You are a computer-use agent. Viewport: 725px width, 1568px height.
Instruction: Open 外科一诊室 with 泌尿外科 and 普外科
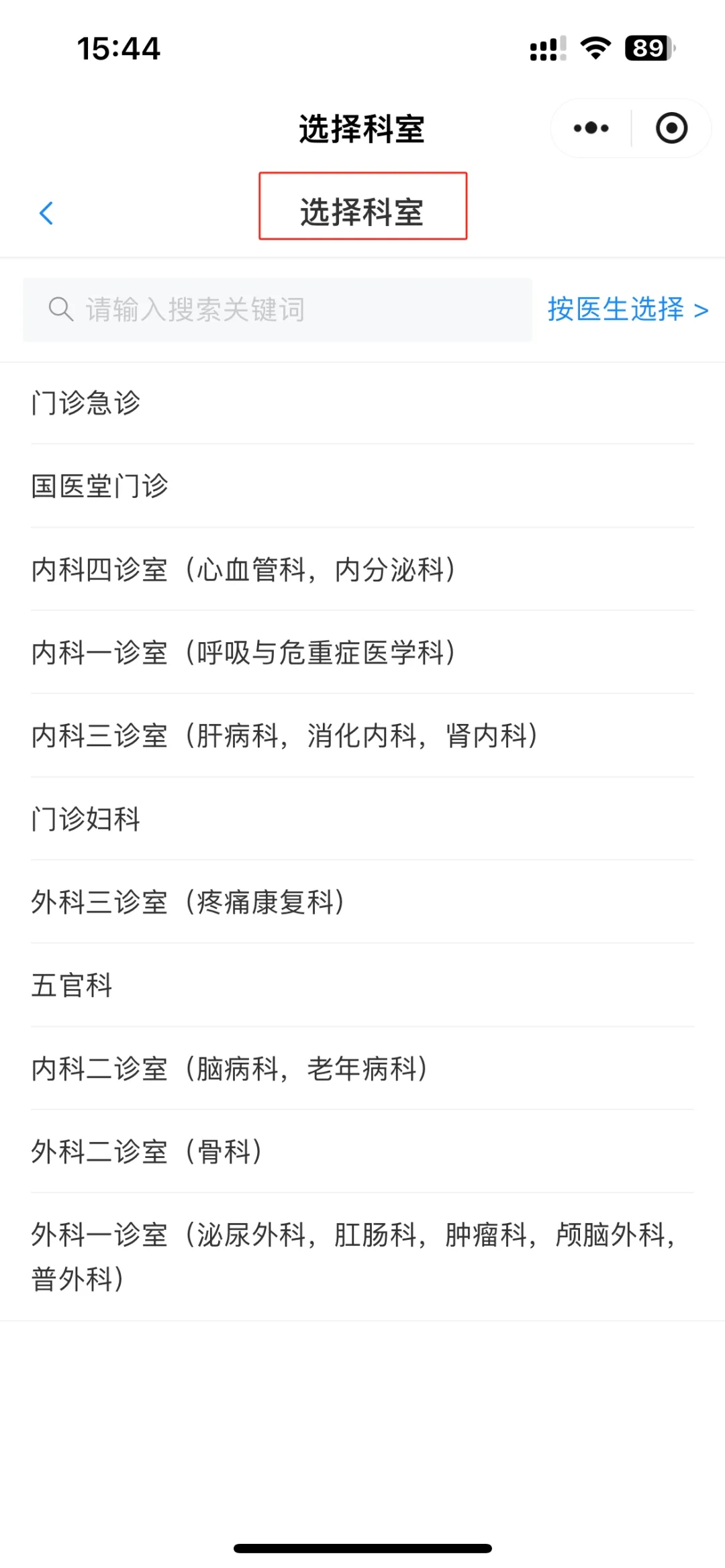[353, 1256]
